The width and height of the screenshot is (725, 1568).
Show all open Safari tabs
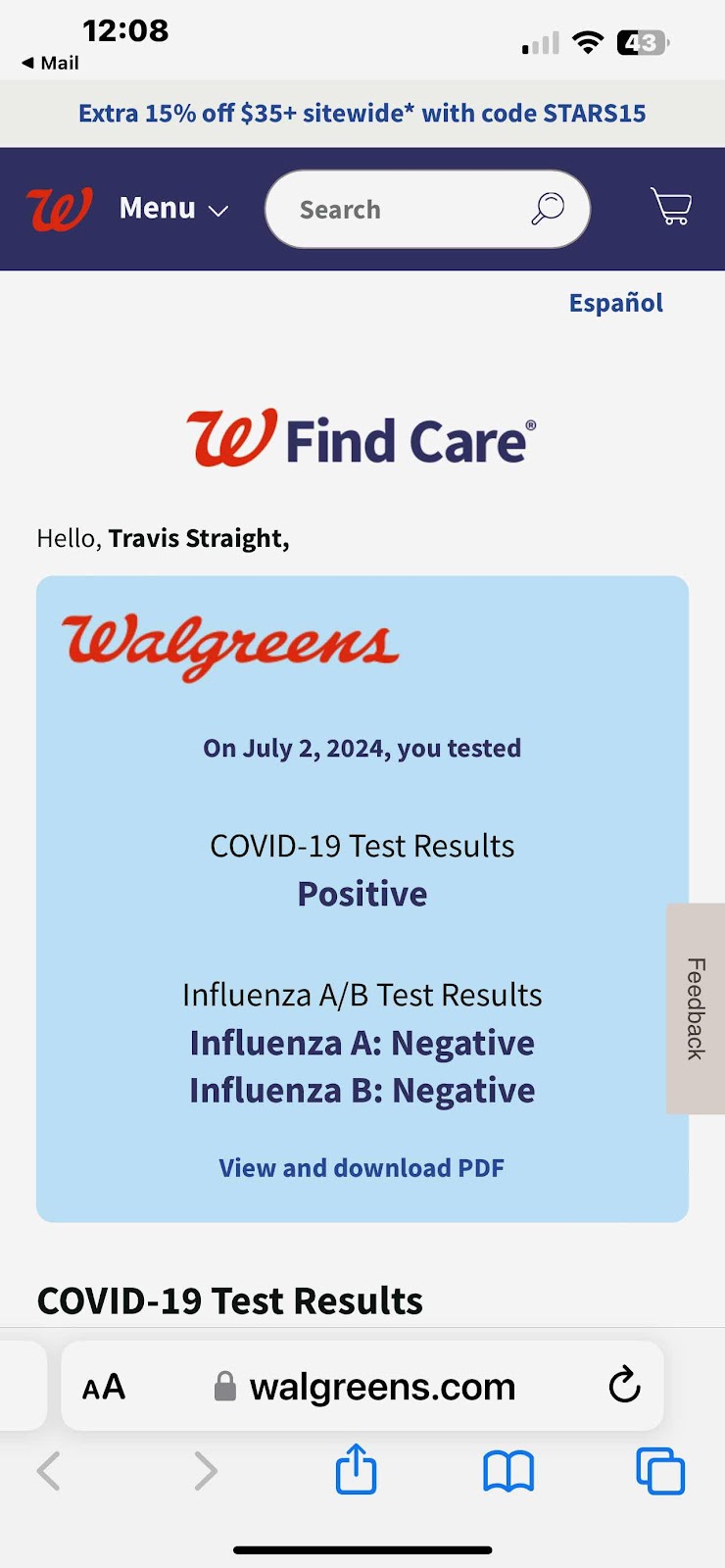click(x=660, y=1471)
